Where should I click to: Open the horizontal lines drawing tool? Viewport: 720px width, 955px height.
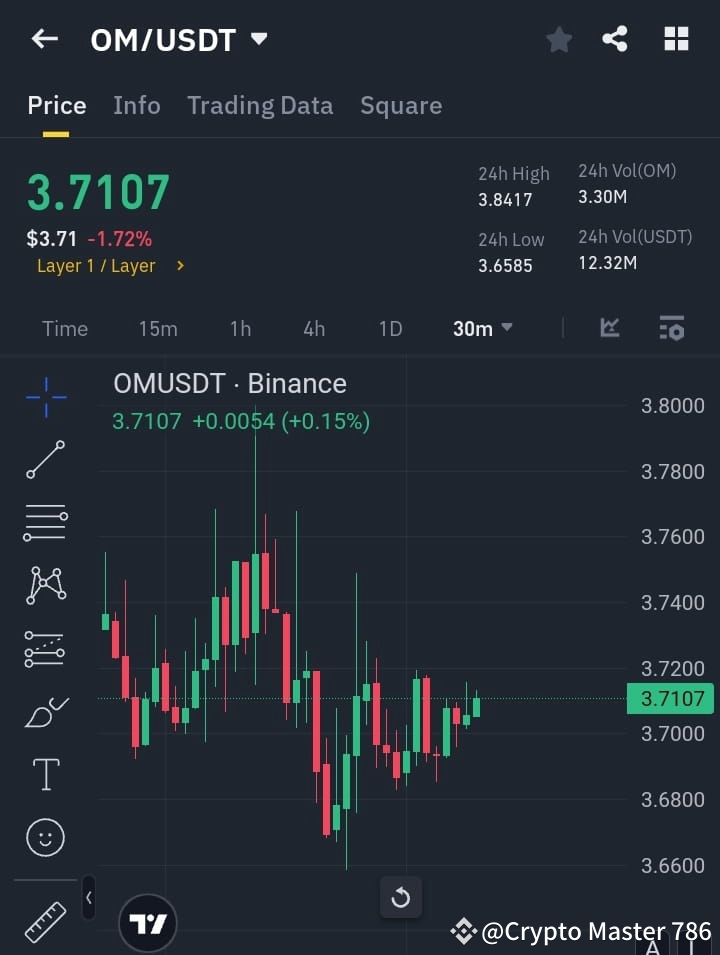click(44, 522)
